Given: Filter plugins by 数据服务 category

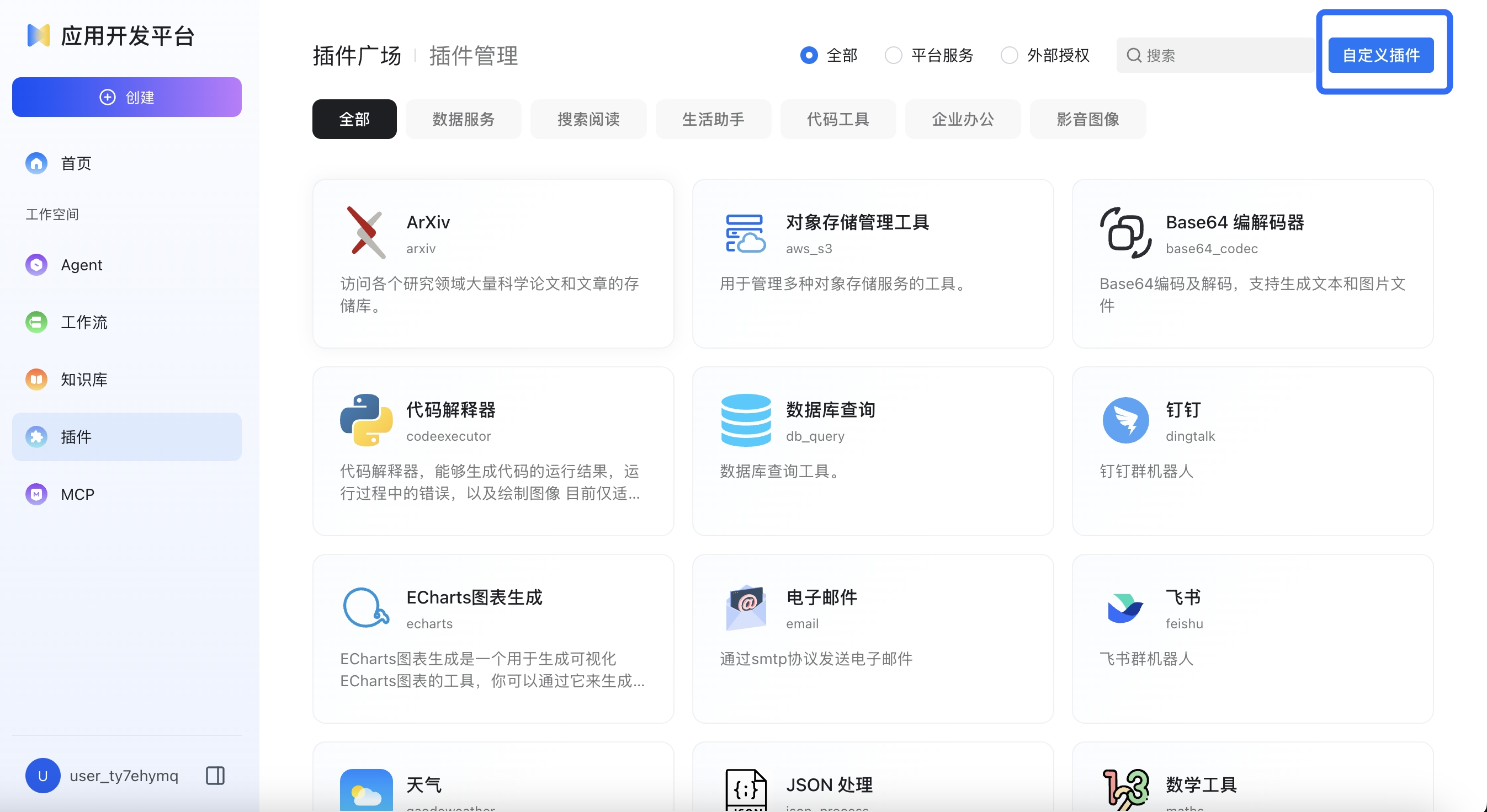Looking at the screenshot, I should 463,119.
